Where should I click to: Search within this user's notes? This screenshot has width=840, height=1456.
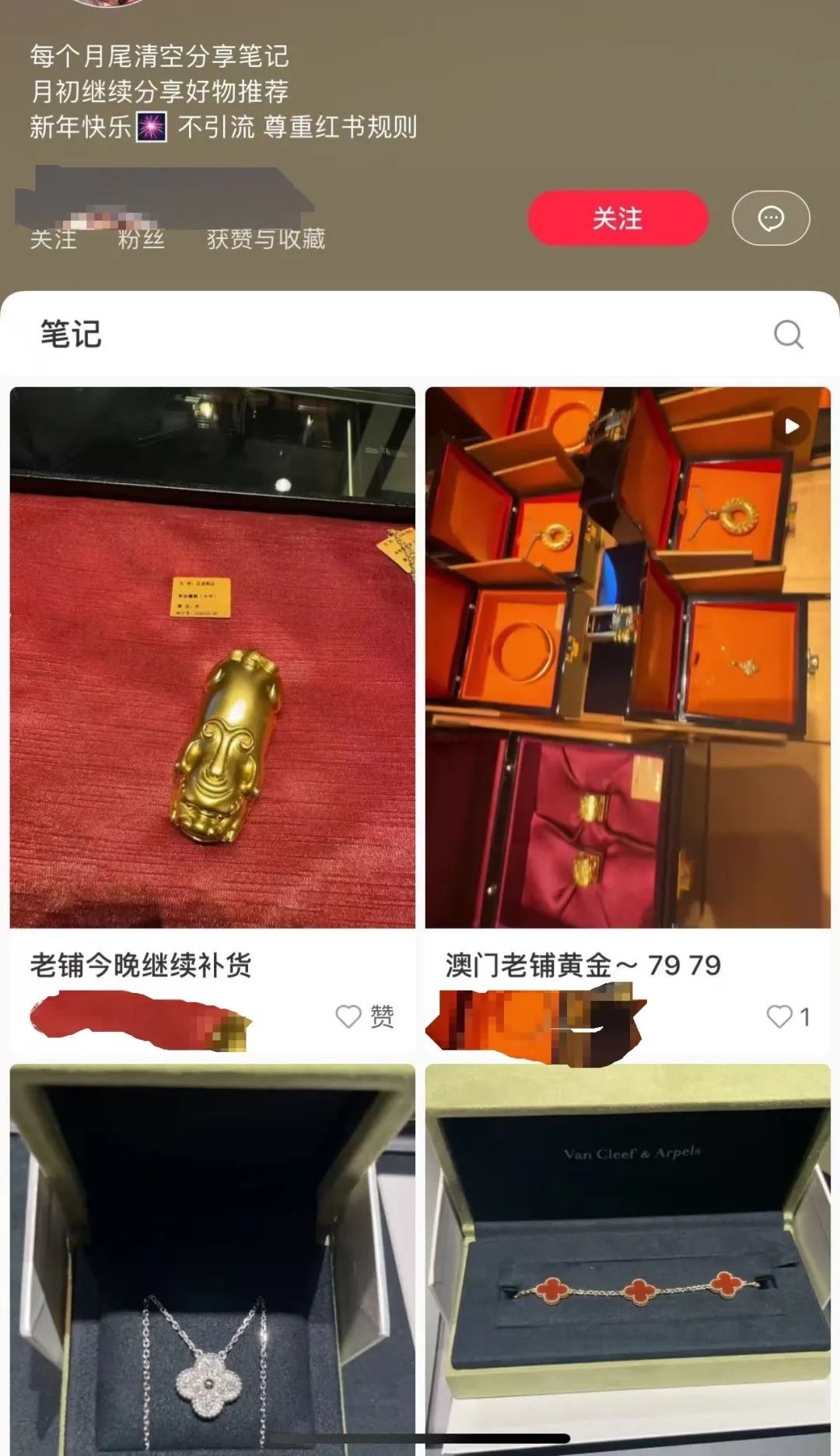click(x=788, y=334)
